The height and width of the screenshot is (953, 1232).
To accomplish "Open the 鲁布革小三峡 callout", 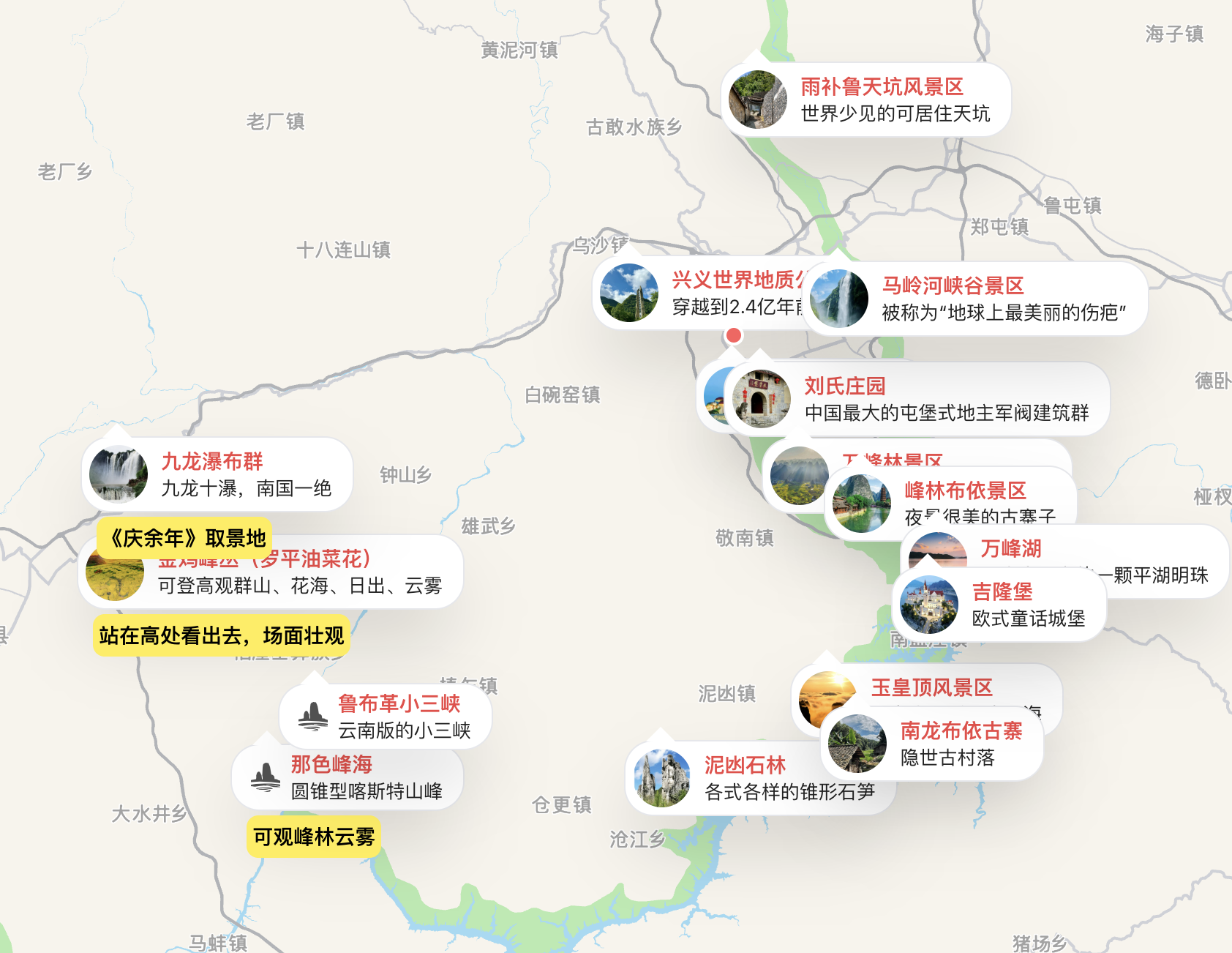I will click(x=386, y=716).
